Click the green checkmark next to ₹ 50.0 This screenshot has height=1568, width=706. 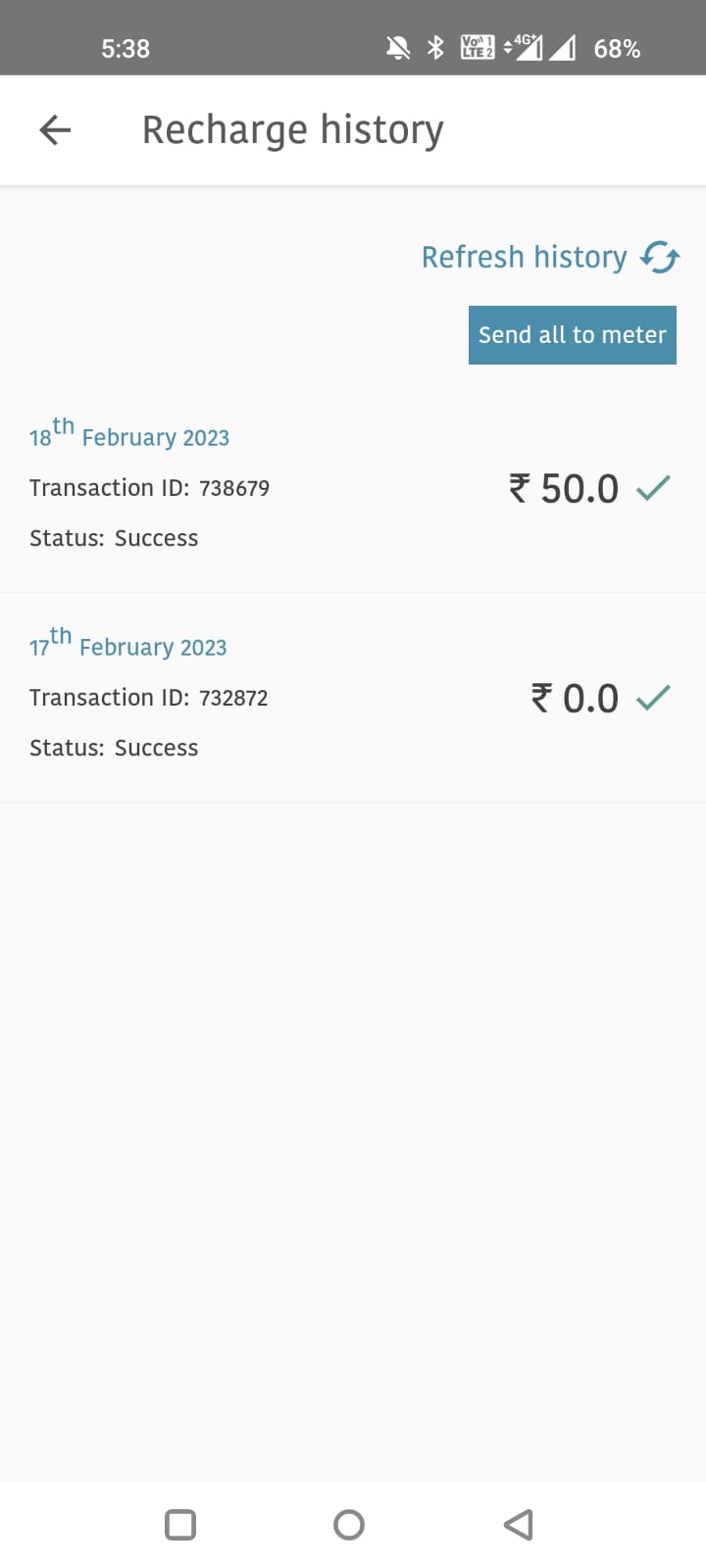(654, 487)
